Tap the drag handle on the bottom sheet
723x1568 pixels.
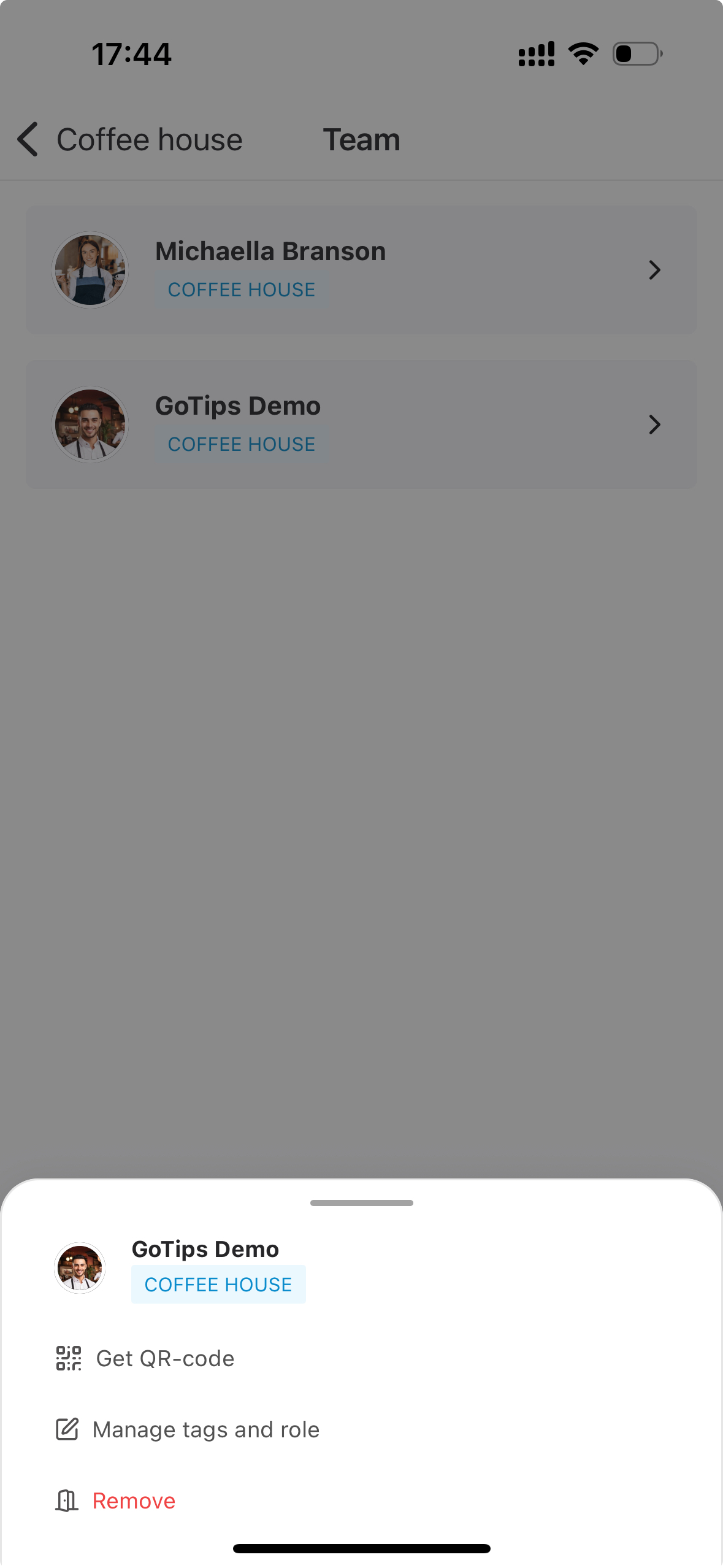pyautogui.click(x=361, y=1204)
